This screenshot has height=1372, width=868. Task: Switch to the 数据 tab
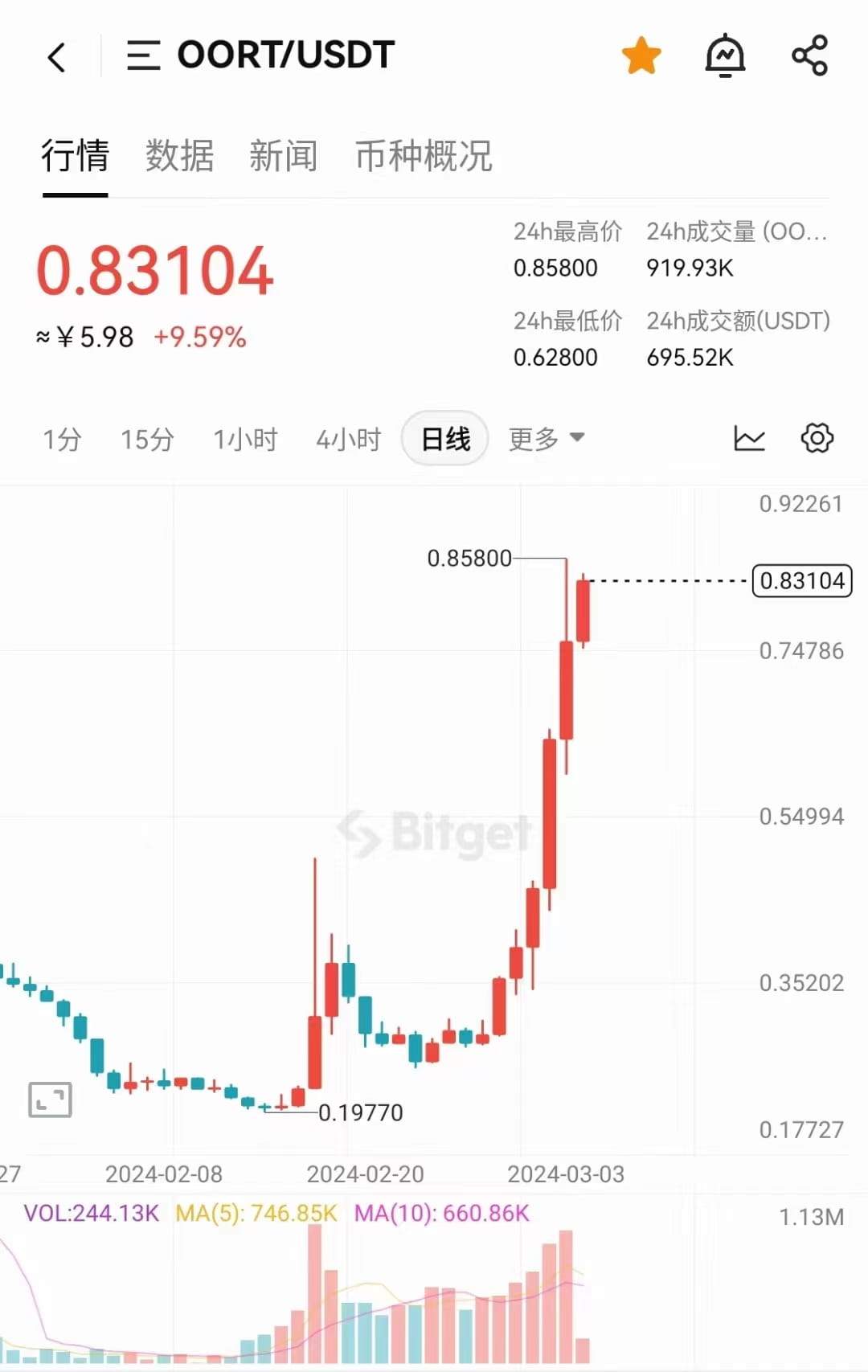179,155
